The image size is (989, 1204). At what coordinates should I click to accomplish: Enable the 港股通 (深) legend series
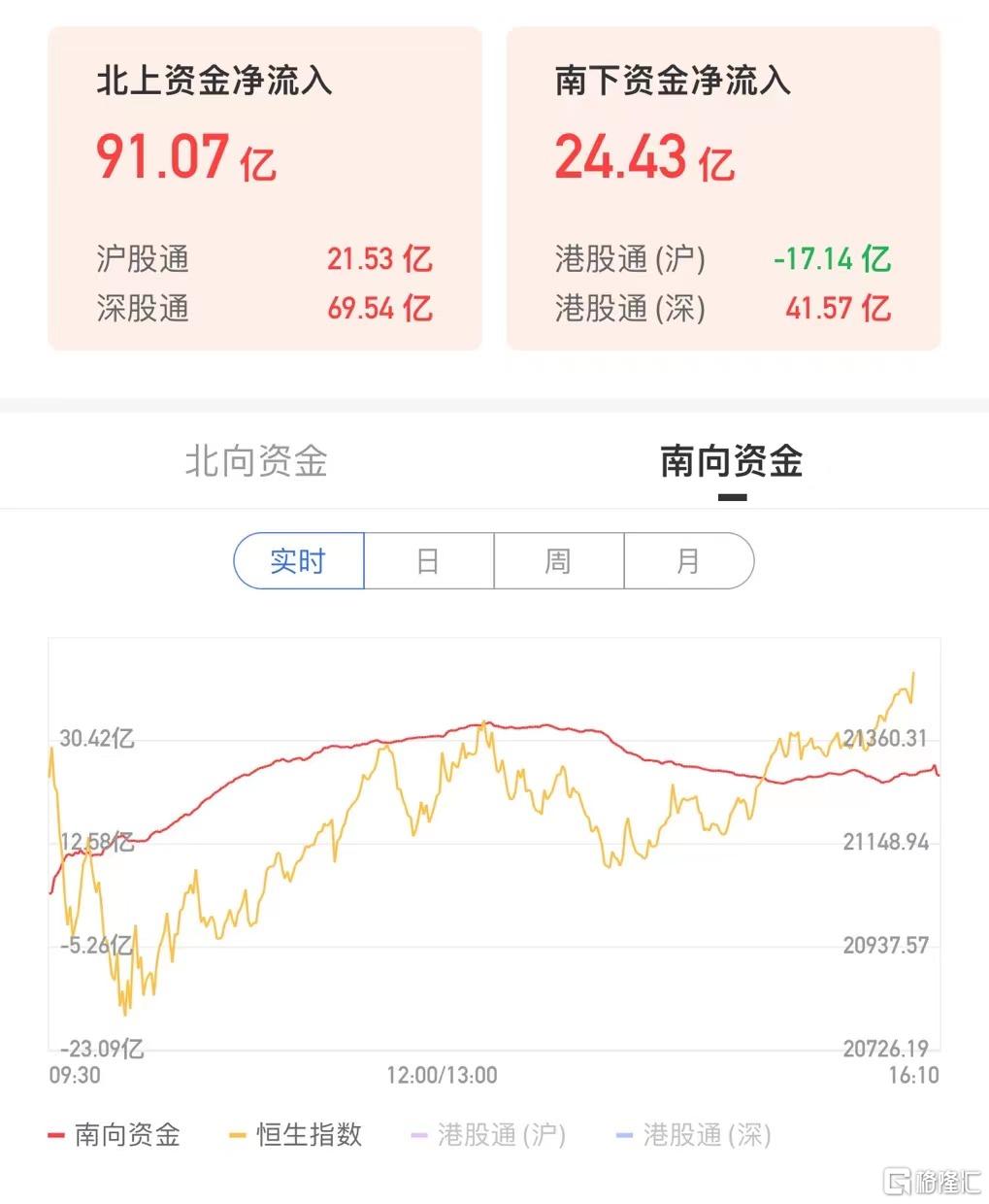pyautogui.click(x=694, y=1134)
